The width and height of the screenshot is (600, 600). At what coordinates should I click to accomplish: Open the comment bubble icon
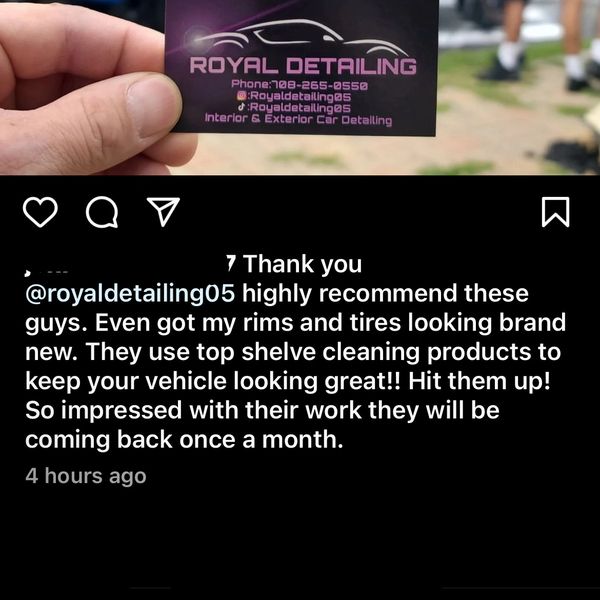[x=99, y=212]
